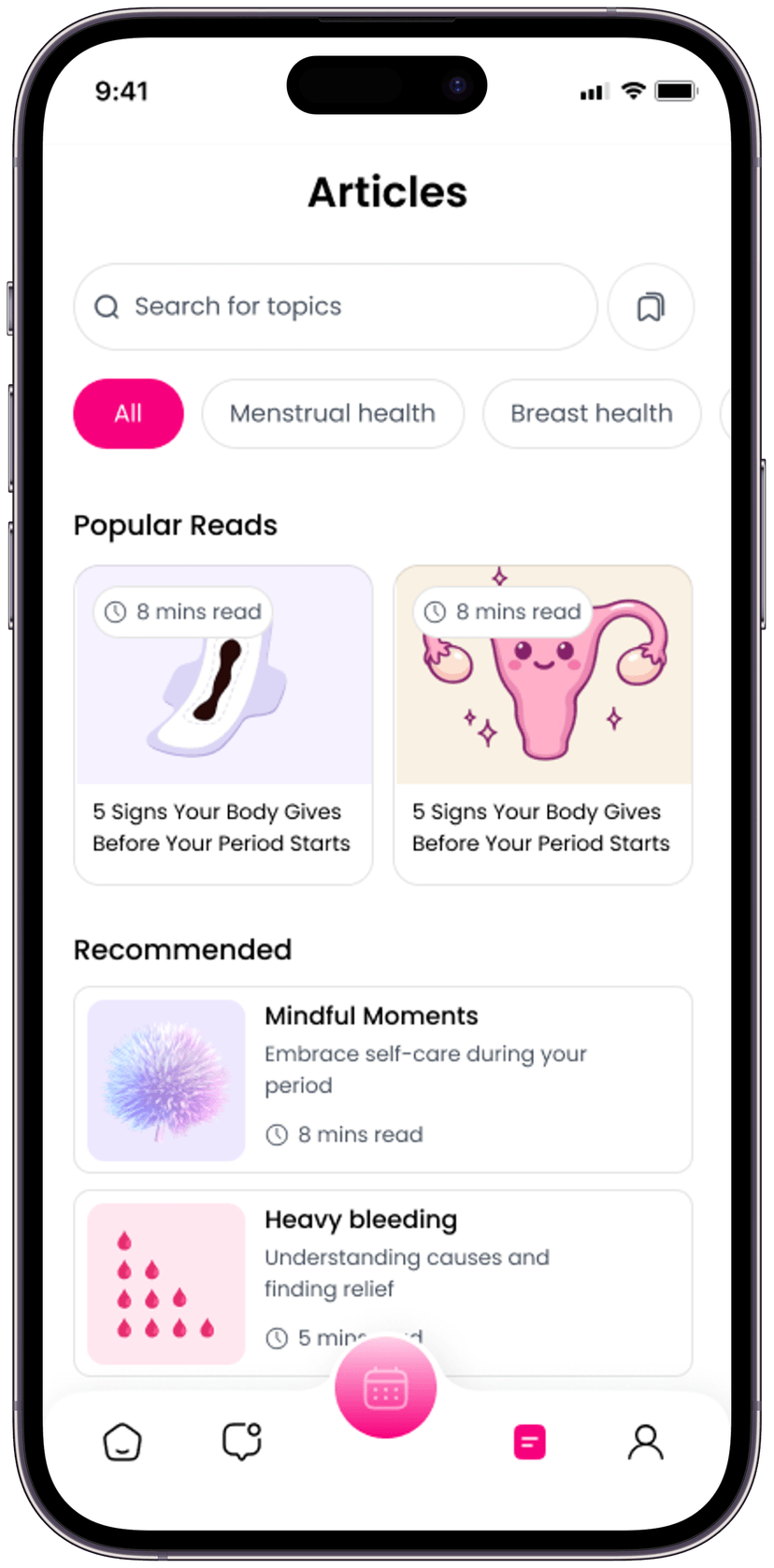This screenshot has width=774, height=1568.
Task: Open the Mindful Moments article
Action: (383, 1079)
